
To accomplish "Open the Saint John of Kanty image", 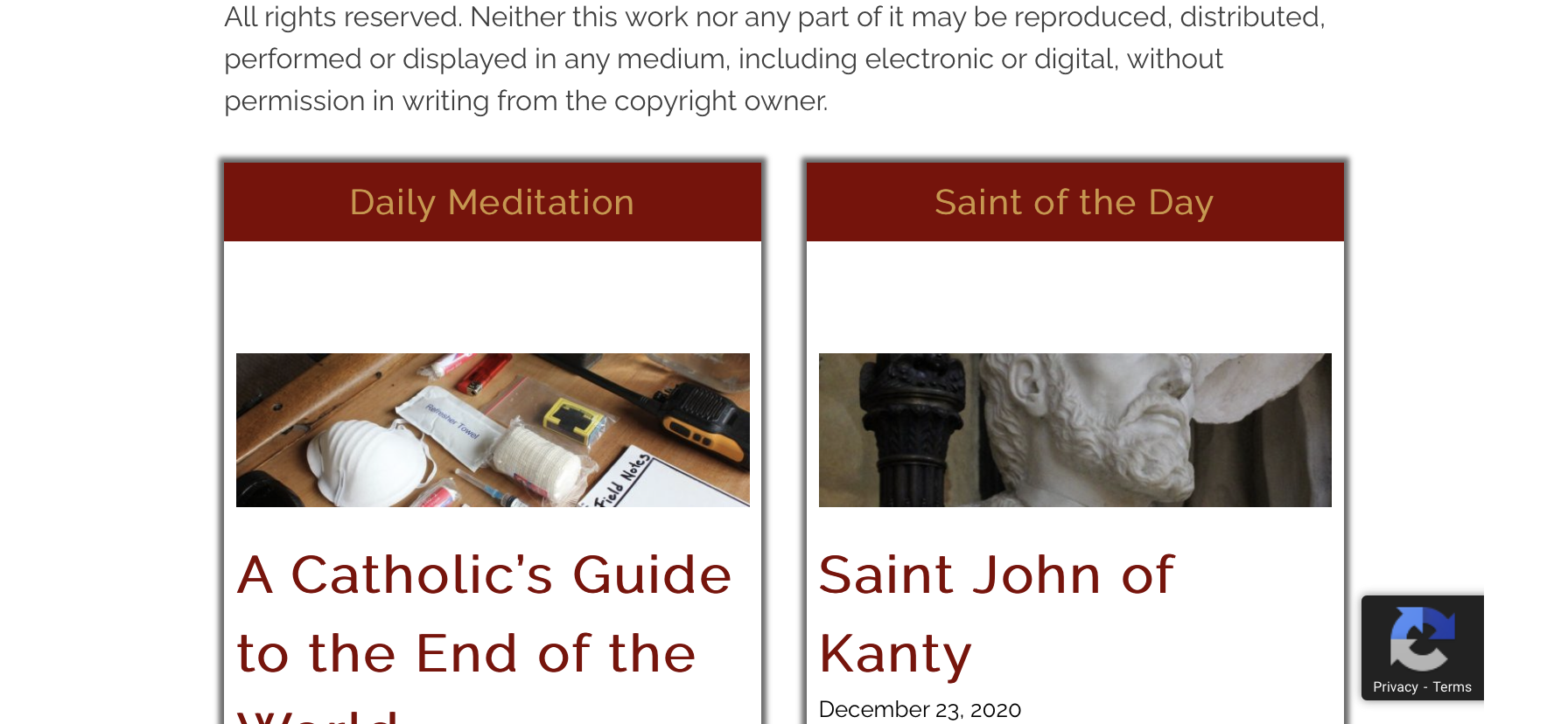I will (1074, 430).
